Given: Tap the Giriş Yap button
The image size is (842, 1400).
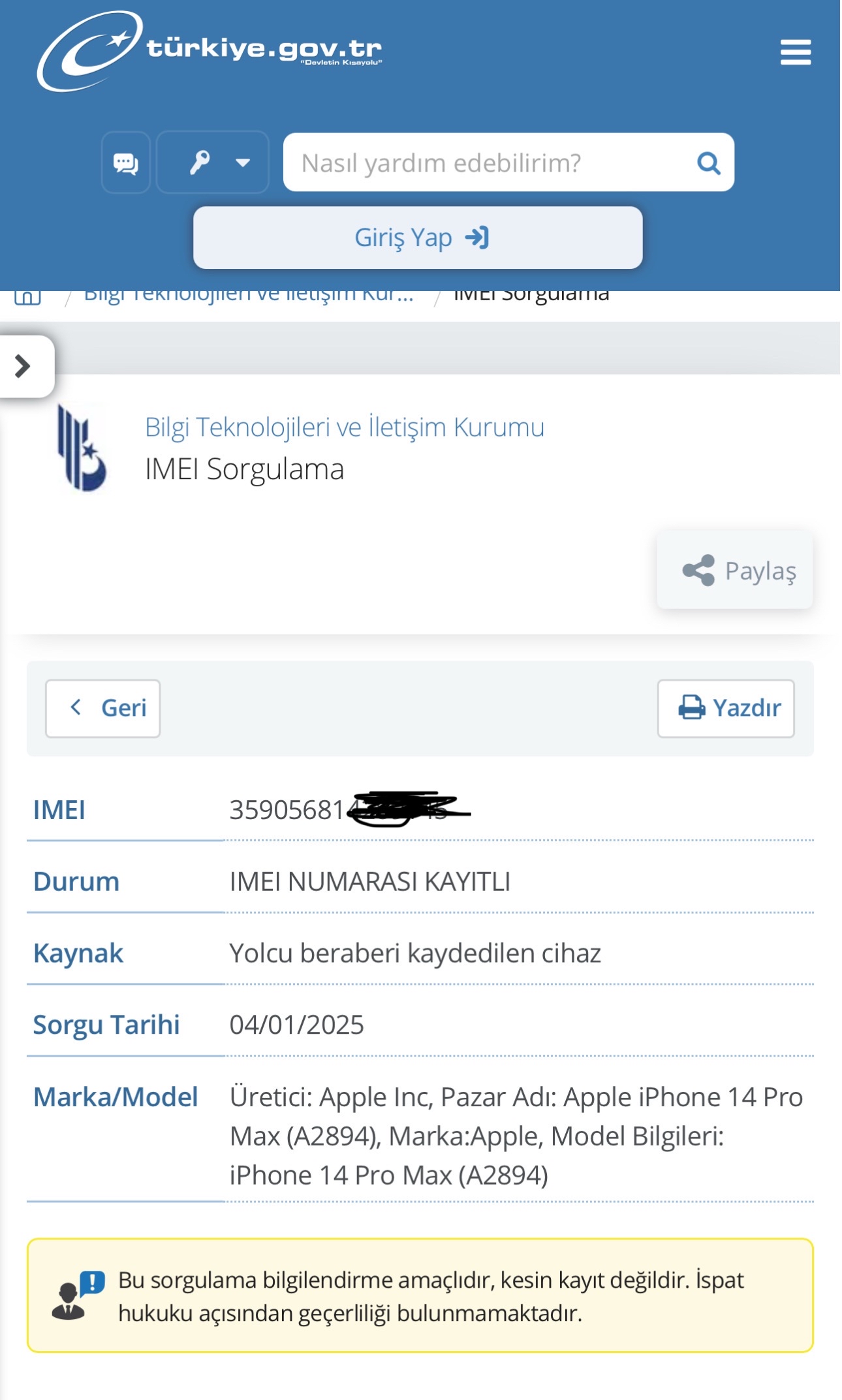Looking at the screenshot, I should click(x=418, y=238).
